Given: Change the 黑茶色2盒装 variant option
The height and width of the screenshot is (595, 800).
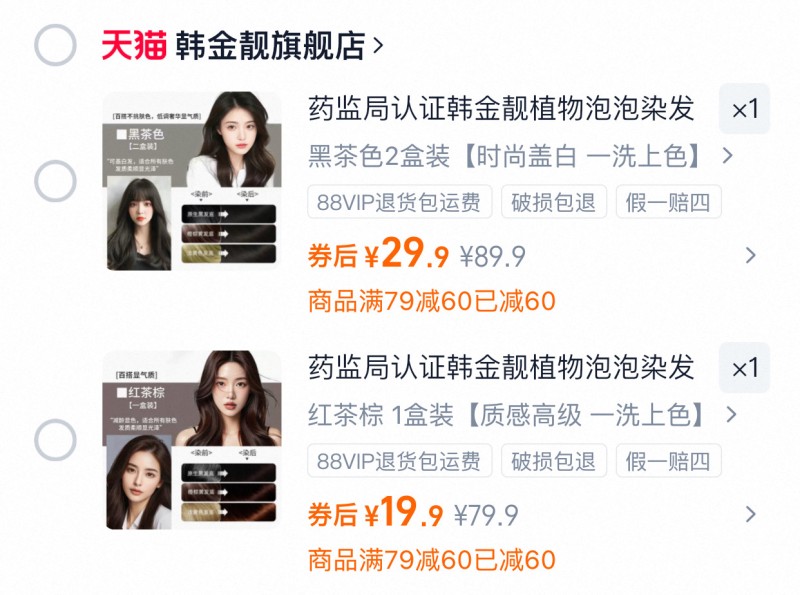Looking at the screenshot, I should [x=520, y=156].
